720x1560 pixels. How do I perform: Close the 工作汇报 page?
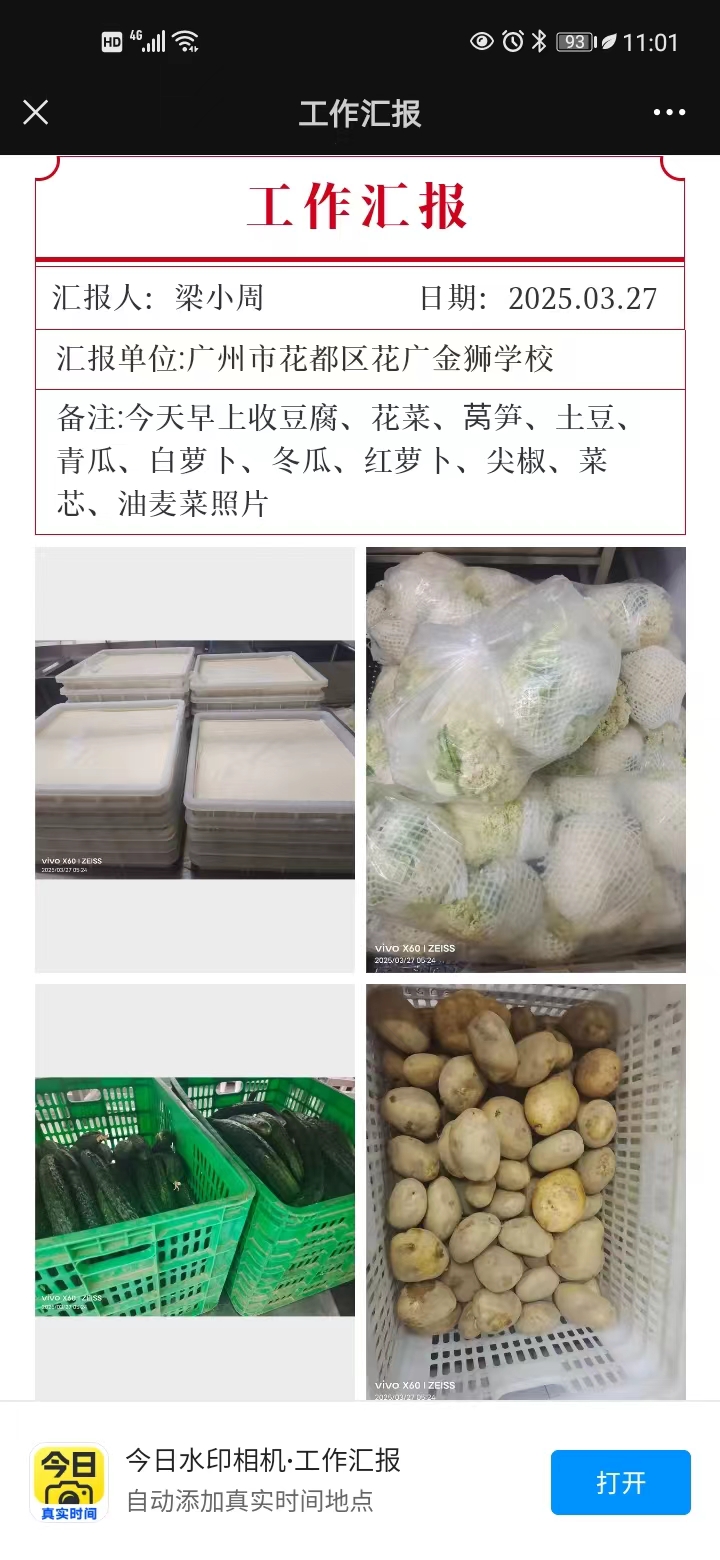pyautogui.click(x=36, y=112)
